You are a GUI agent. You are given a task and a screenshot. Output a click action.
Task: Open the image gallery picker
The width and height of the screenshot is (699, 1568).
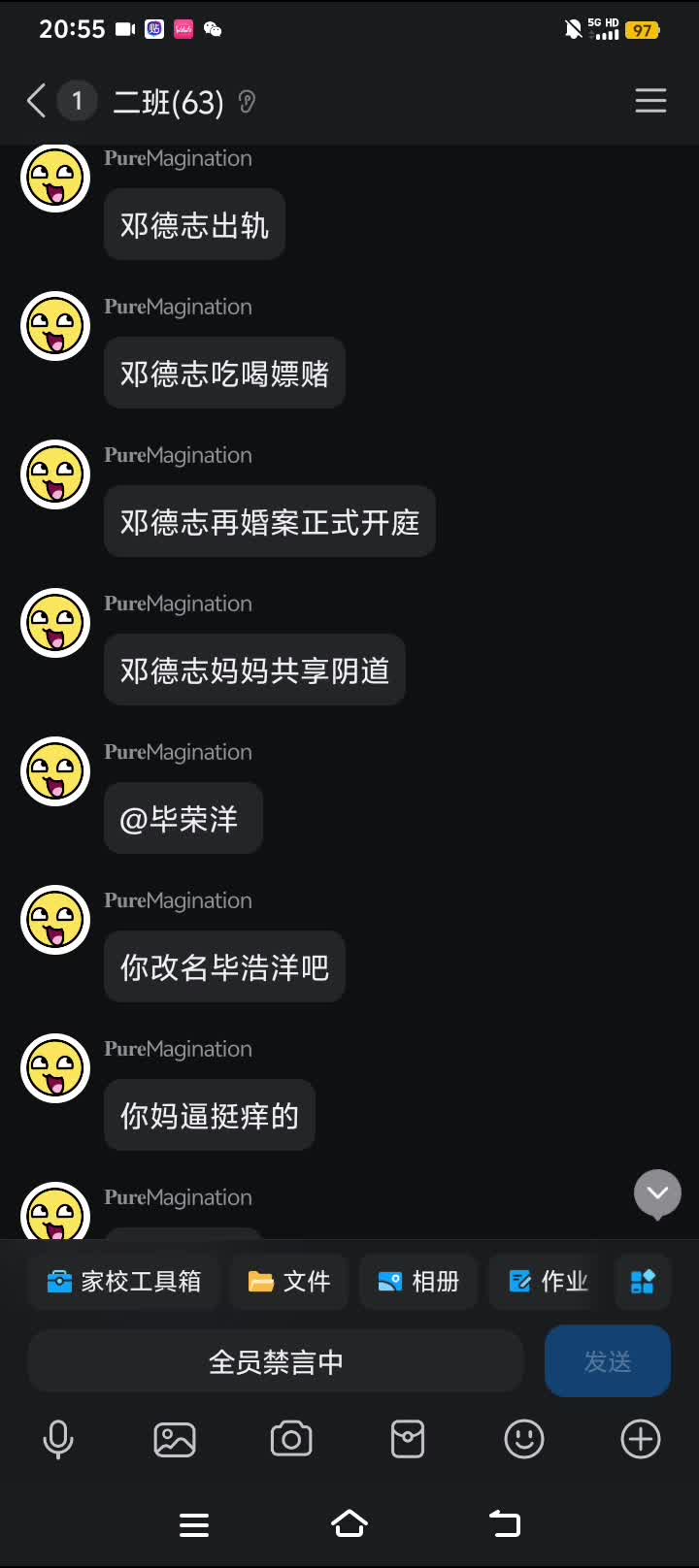click(x=175, y=1439)
